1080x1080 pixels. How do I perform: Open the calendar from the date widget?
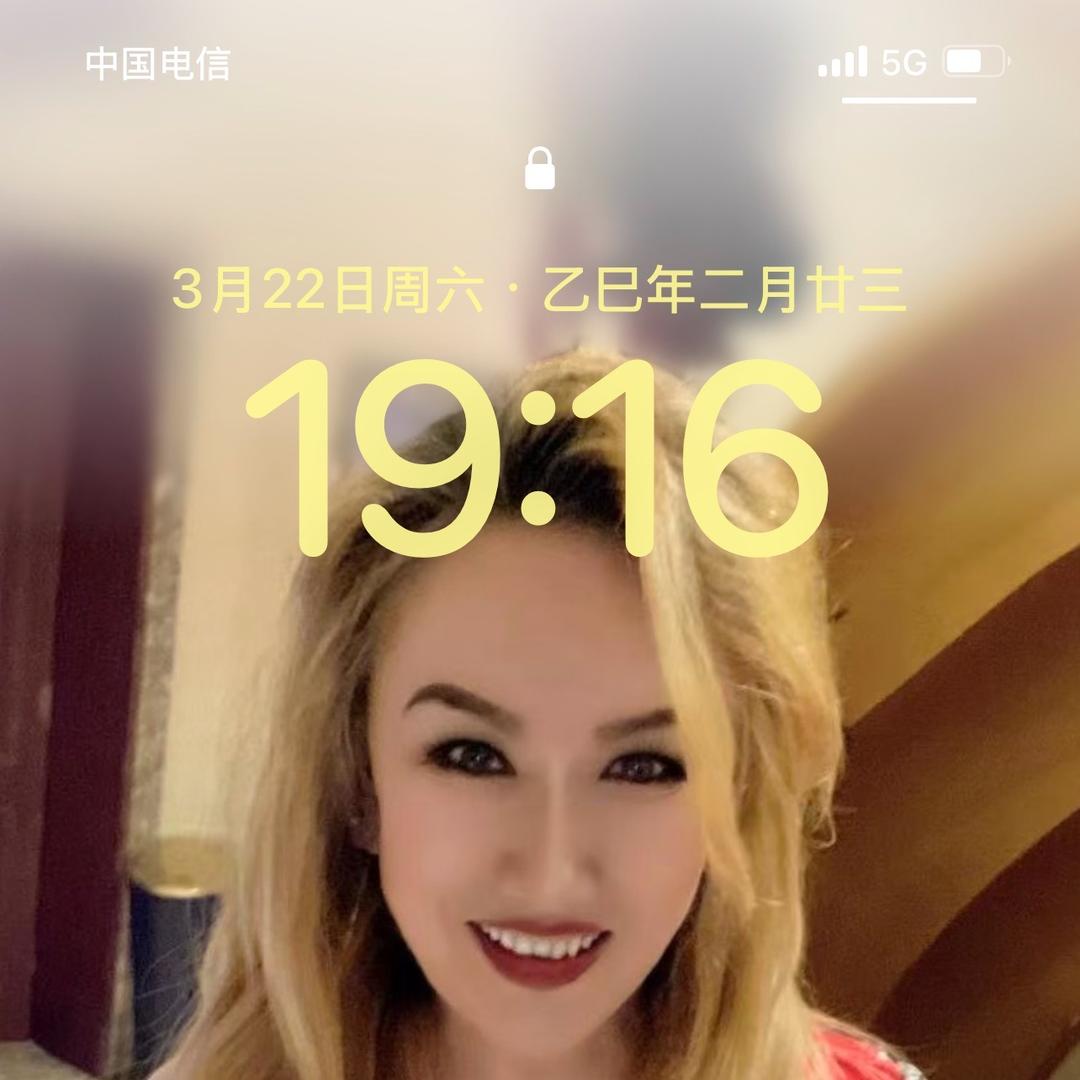pos(539,291)
